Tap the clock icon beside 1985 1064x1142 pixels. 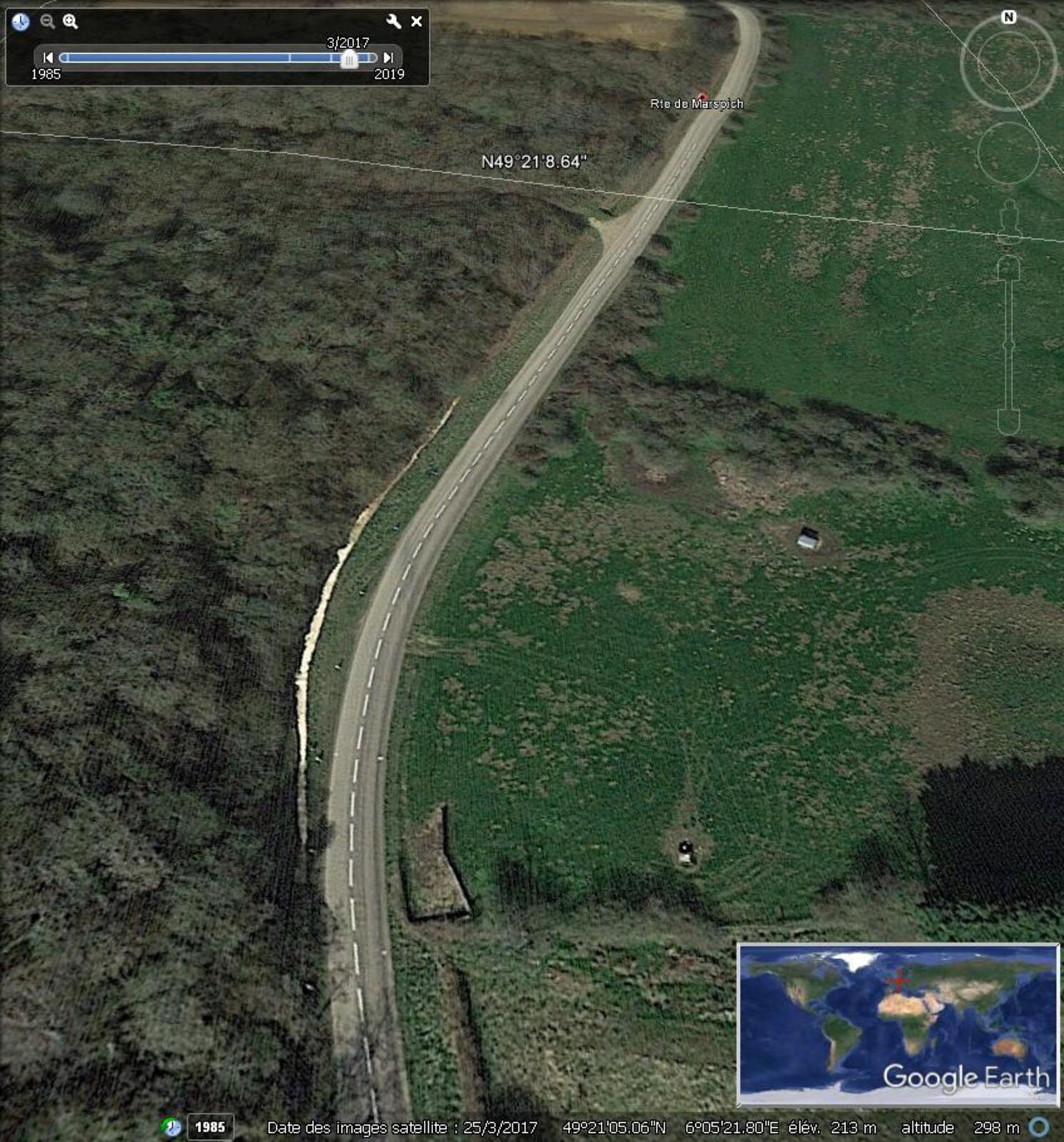point(171,1127)
